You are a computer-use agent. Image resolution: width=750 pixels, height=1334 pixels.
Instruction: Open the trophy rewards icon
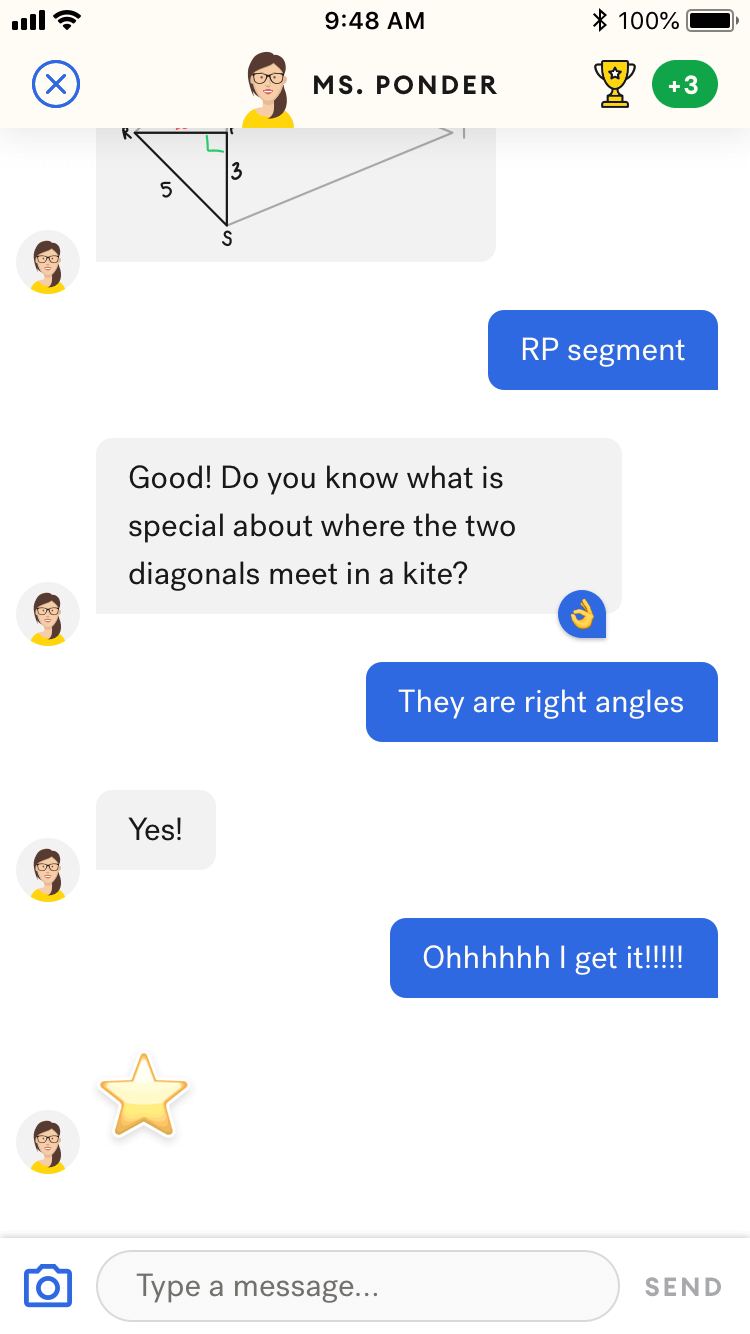(x=614, y=85)
